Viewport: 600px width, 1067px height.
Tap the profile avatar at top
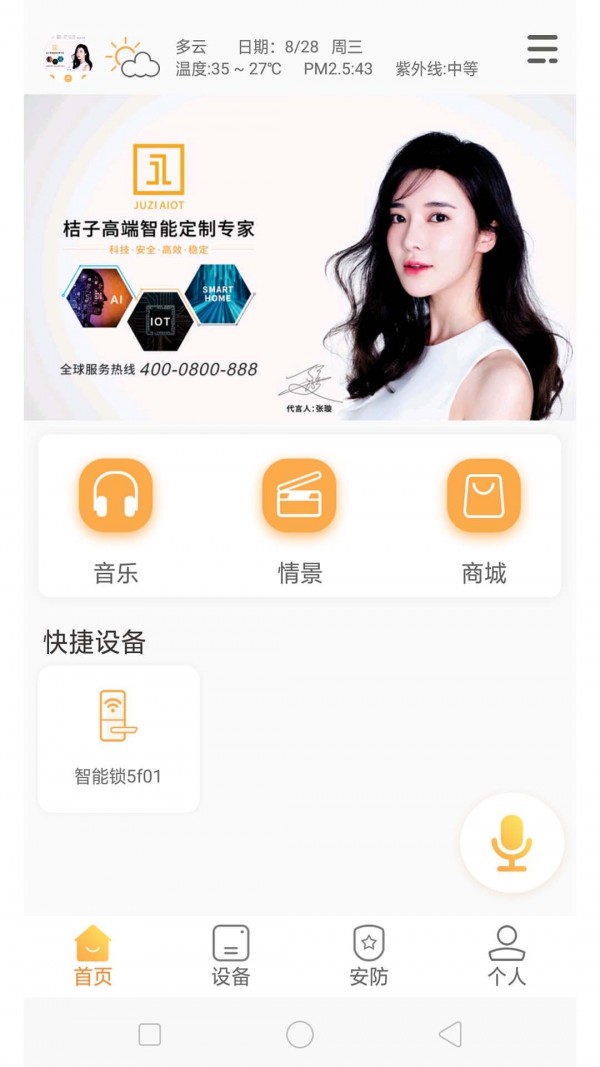pyautogui.click(x=69, y=57)
